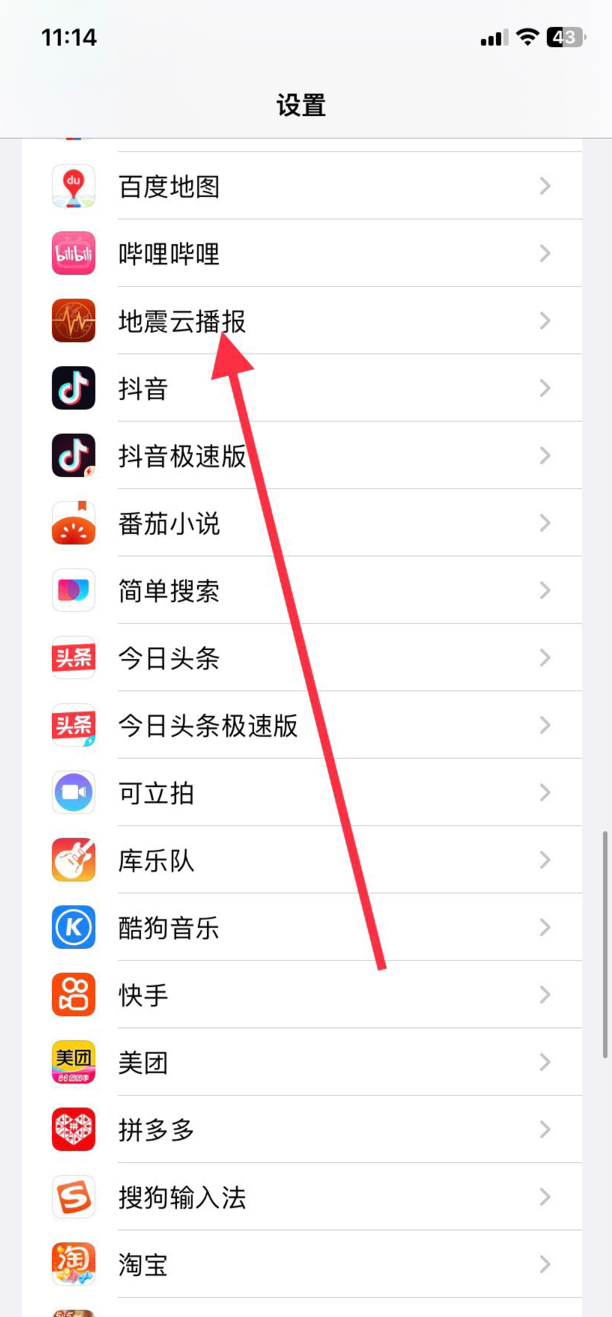The image size is (612, 1317).
Task: Open 哔哩哔哩 app settings
Action: point(300,254)
